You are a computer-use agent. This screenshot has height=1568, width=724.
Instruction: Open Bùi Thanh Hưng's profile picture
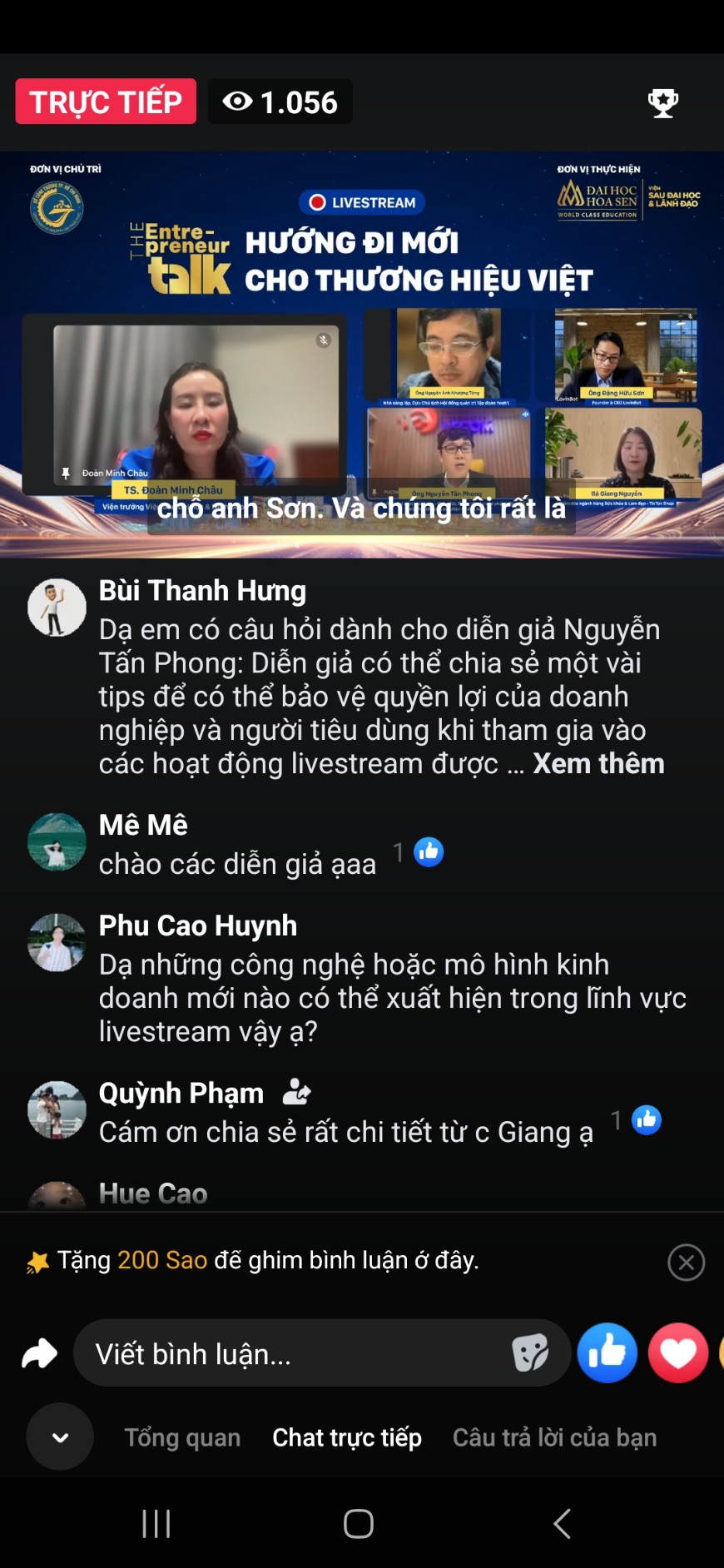tap(57, 608)
